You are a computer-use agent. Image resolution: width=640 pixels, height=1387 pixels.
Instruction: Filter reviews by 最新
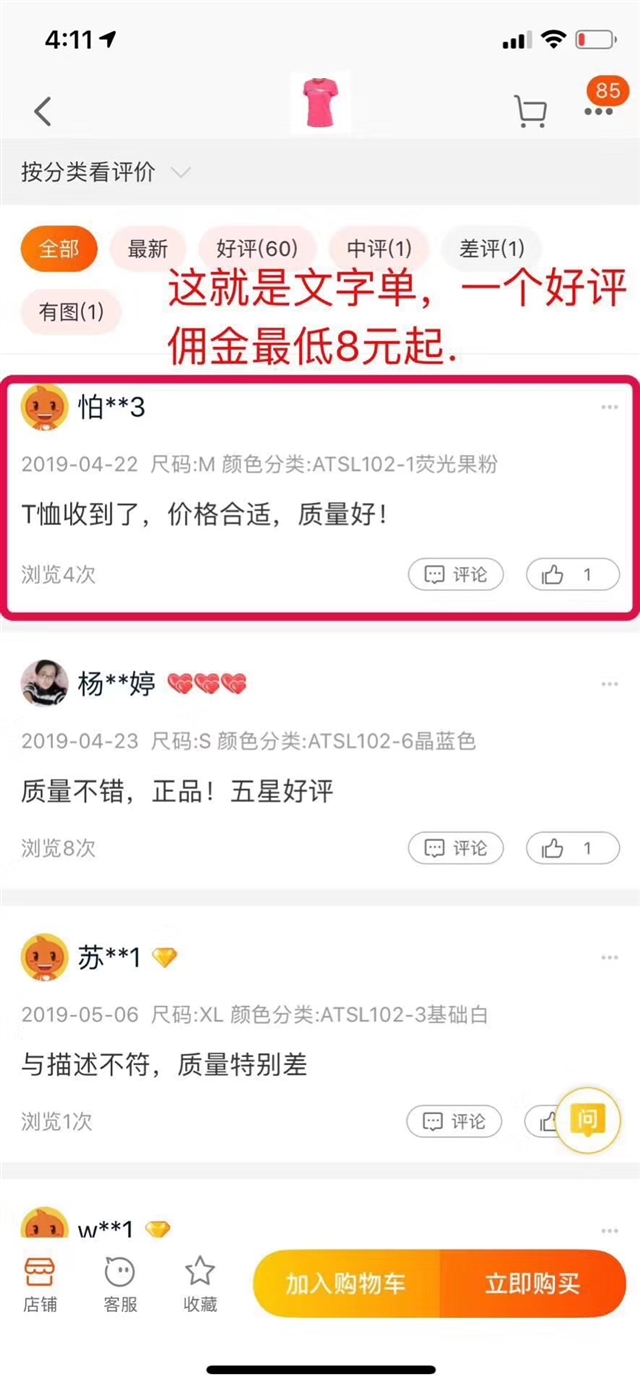coord(148,249)
